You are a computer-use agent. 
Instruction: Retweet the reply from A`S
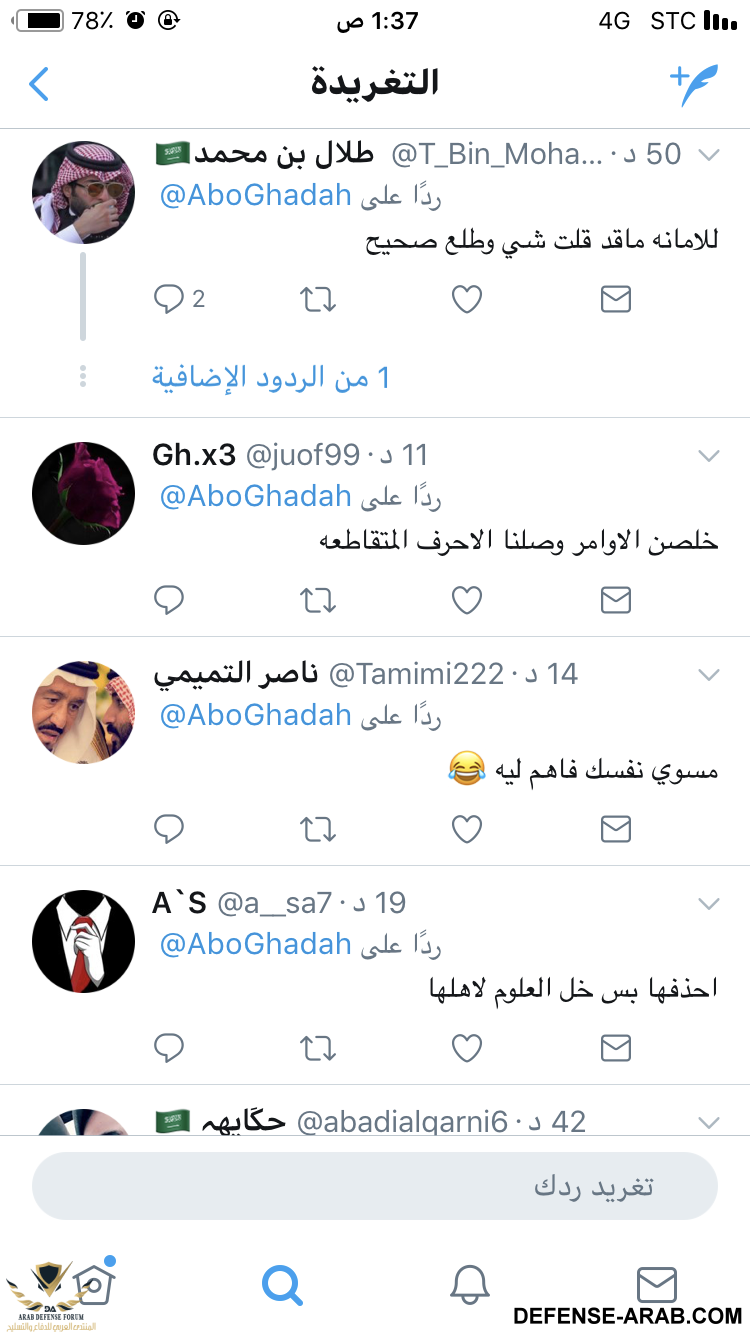318,1047
